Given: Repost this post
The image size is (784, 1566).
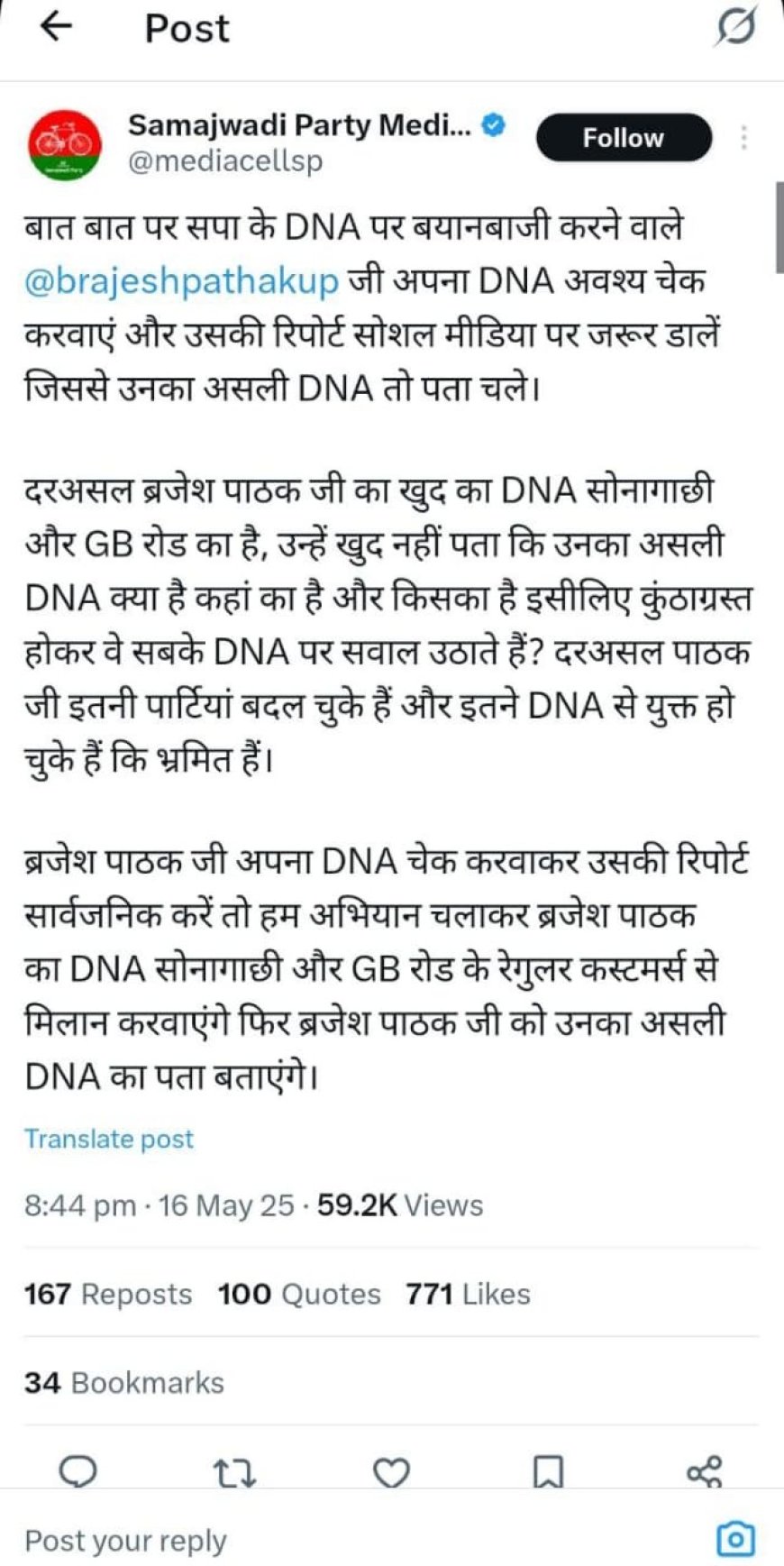Looking at the screenshot, I should pyautogui.click(x=234, y=1472).
